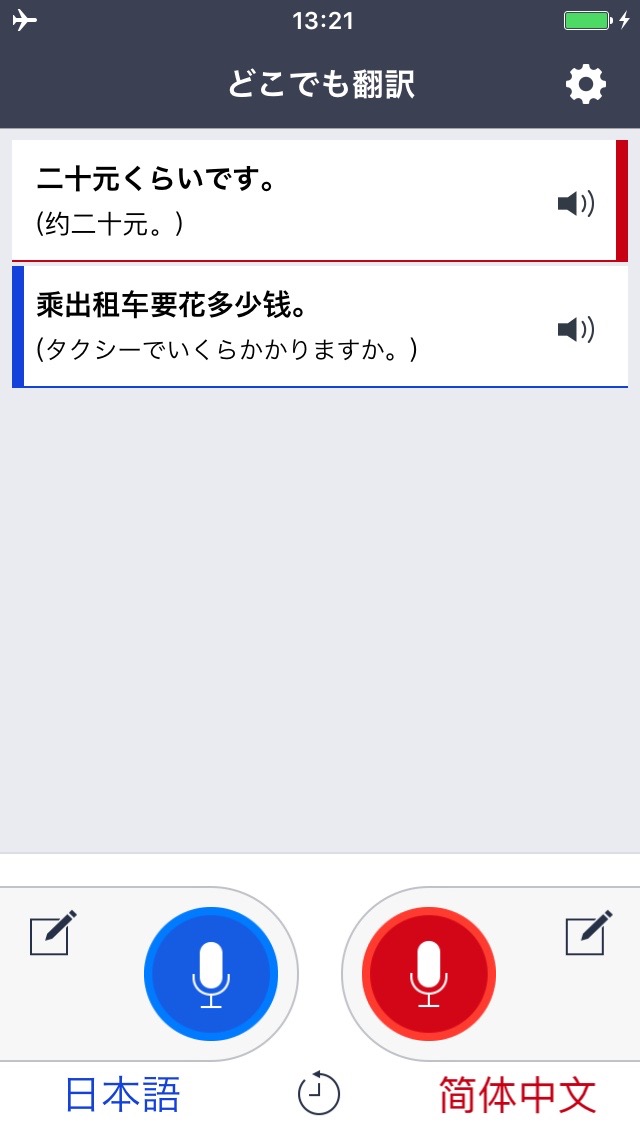This screenshot has width=640, height=1136.
Task: Open text input edit icon for Japanese
Action: [53, 932]
